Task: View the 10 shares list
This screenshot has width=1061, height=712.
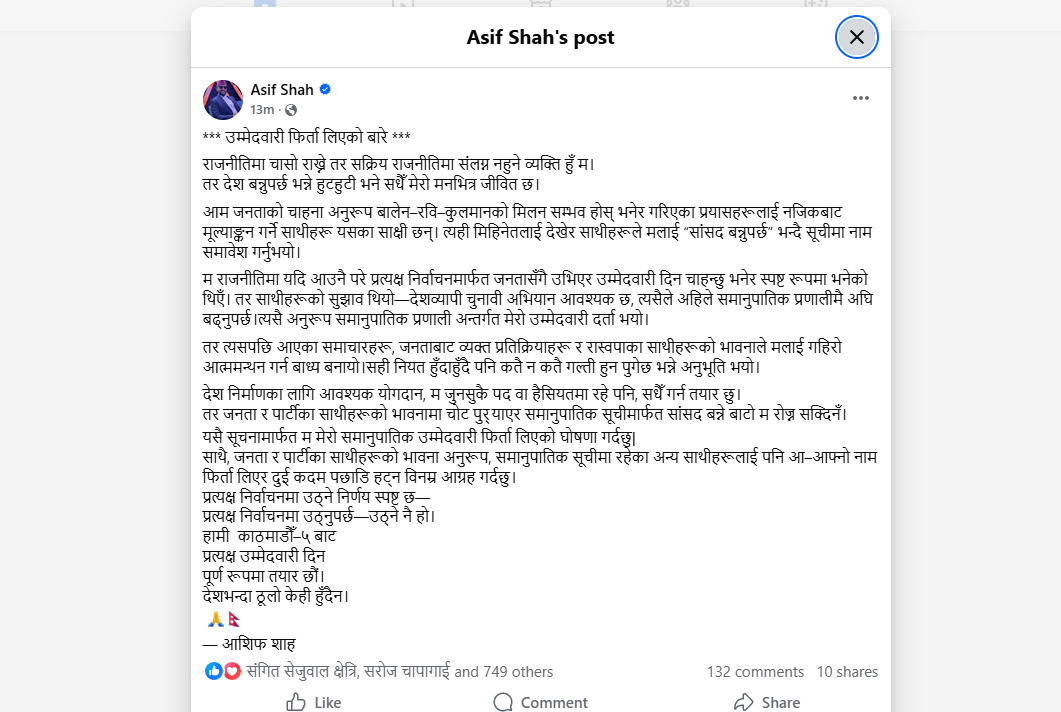Action: click(x=847, y=672)
